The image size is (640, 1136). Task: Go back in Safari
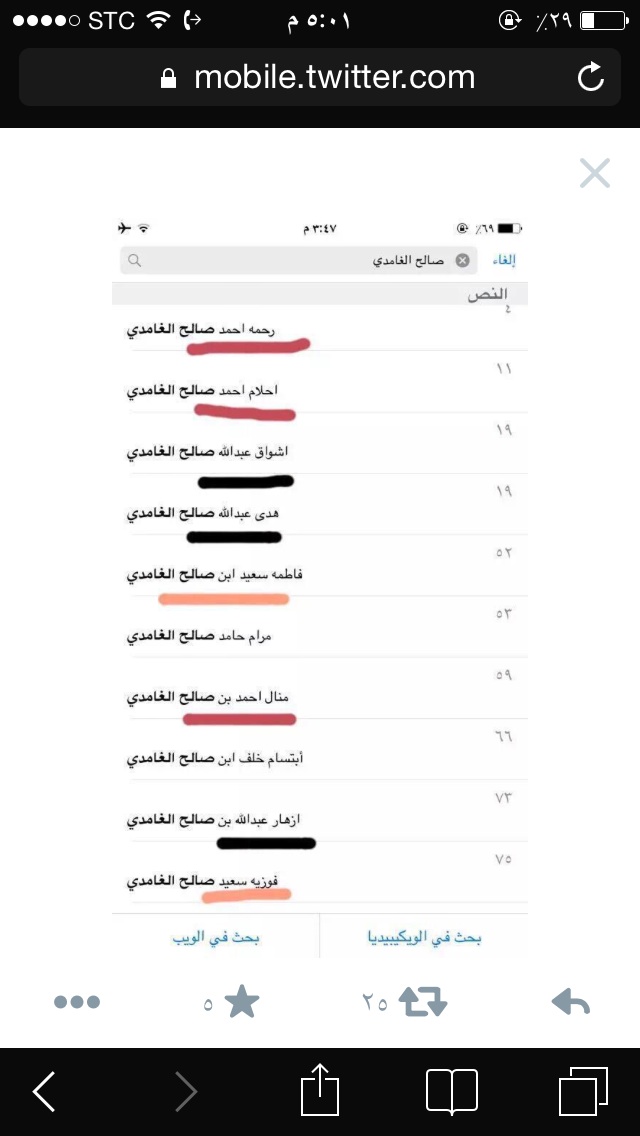point(45,1091)
